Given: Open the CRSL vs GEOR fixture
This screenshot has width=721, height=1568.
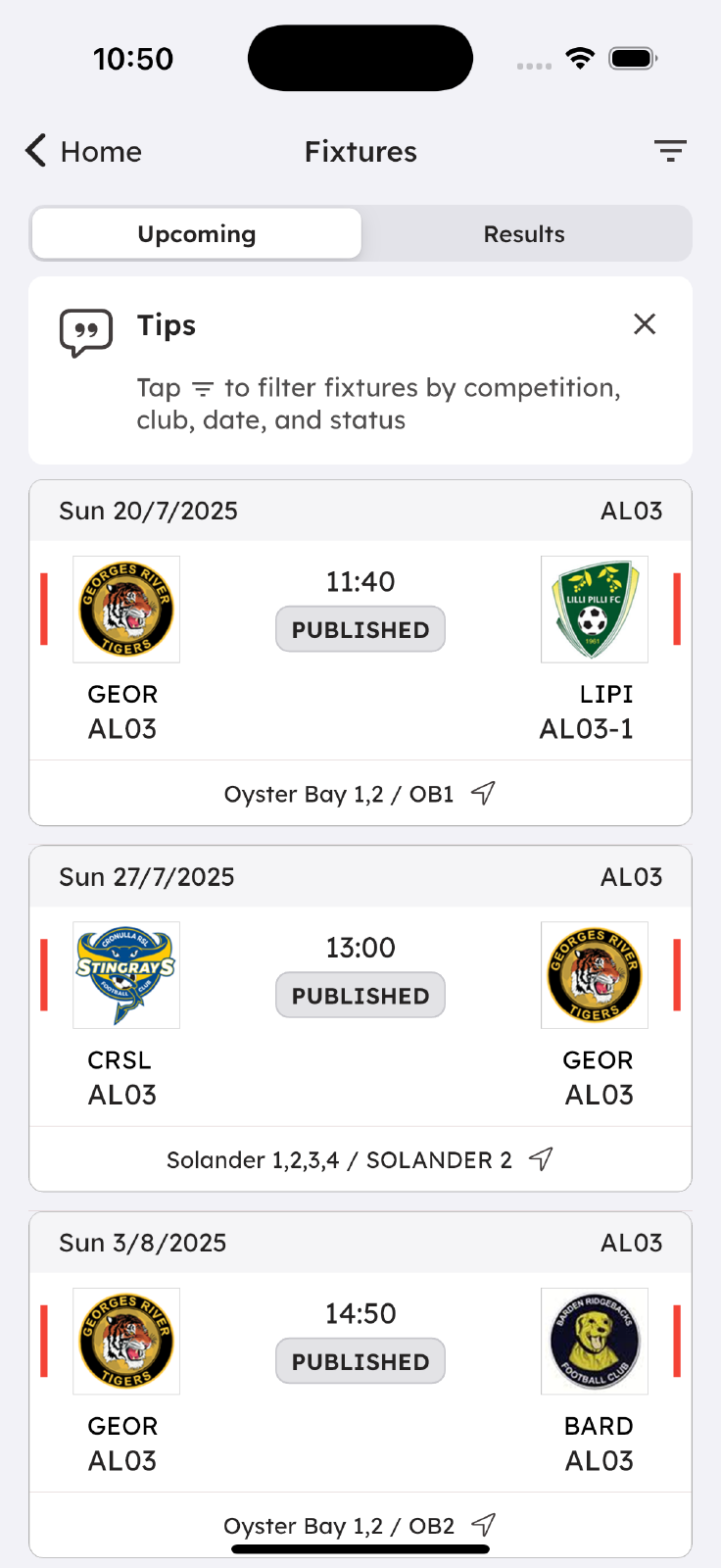Looking at the screenshot, I should (360, 1016).
